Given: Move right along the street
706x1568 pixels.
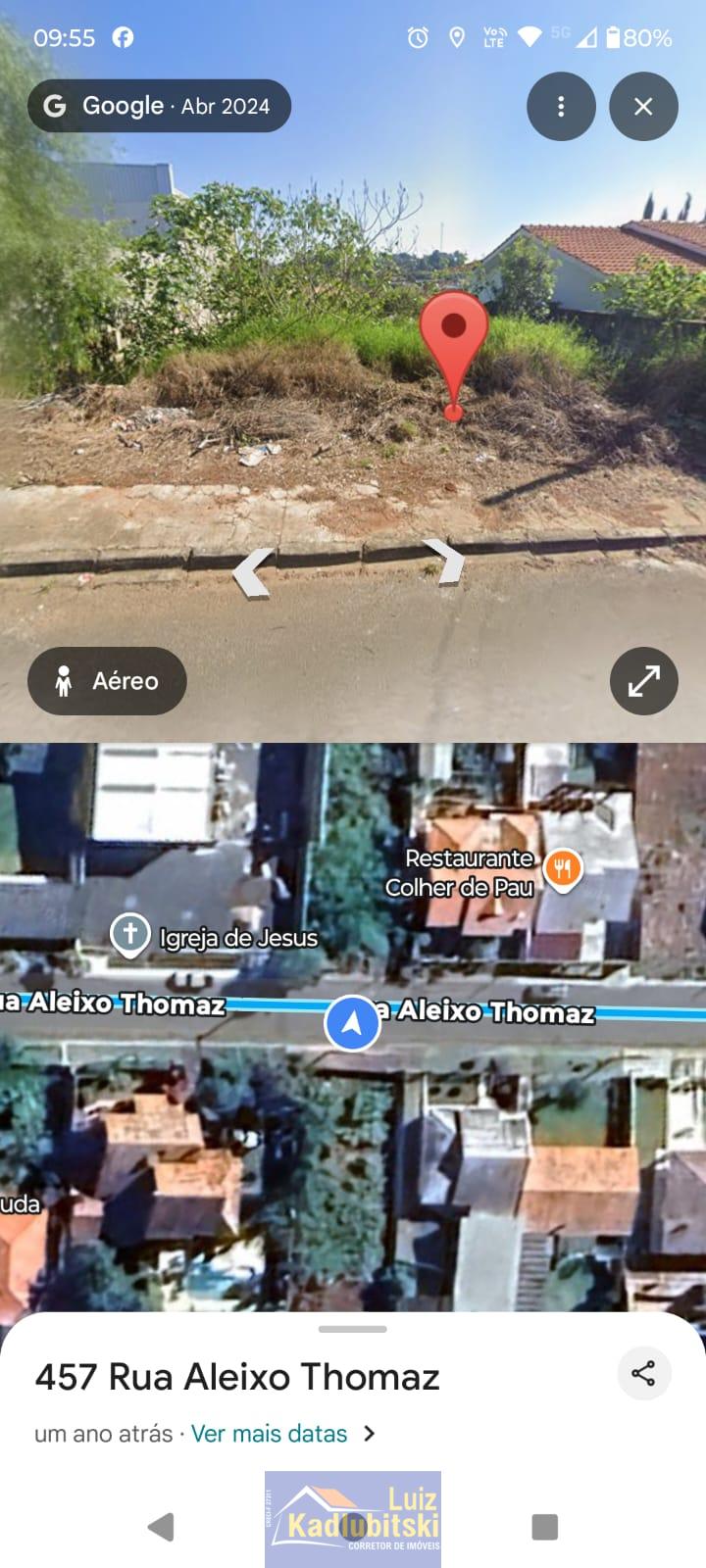Looking at the screenshot, I should click(x=444, y=561).
